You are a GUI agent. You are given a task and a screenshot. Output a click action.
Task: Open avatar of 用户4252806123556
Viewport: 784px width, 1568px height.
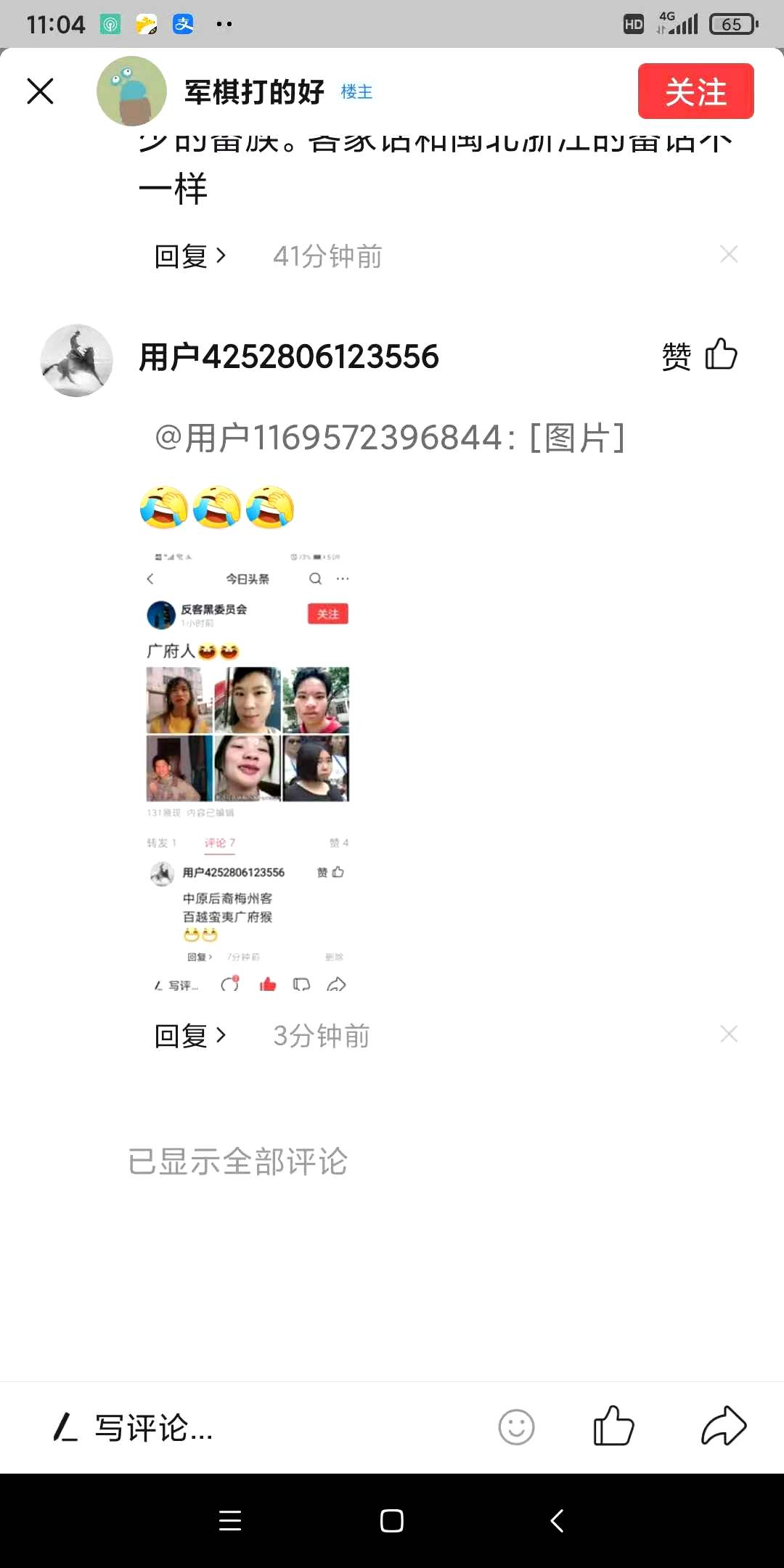[x=77, y=361]
